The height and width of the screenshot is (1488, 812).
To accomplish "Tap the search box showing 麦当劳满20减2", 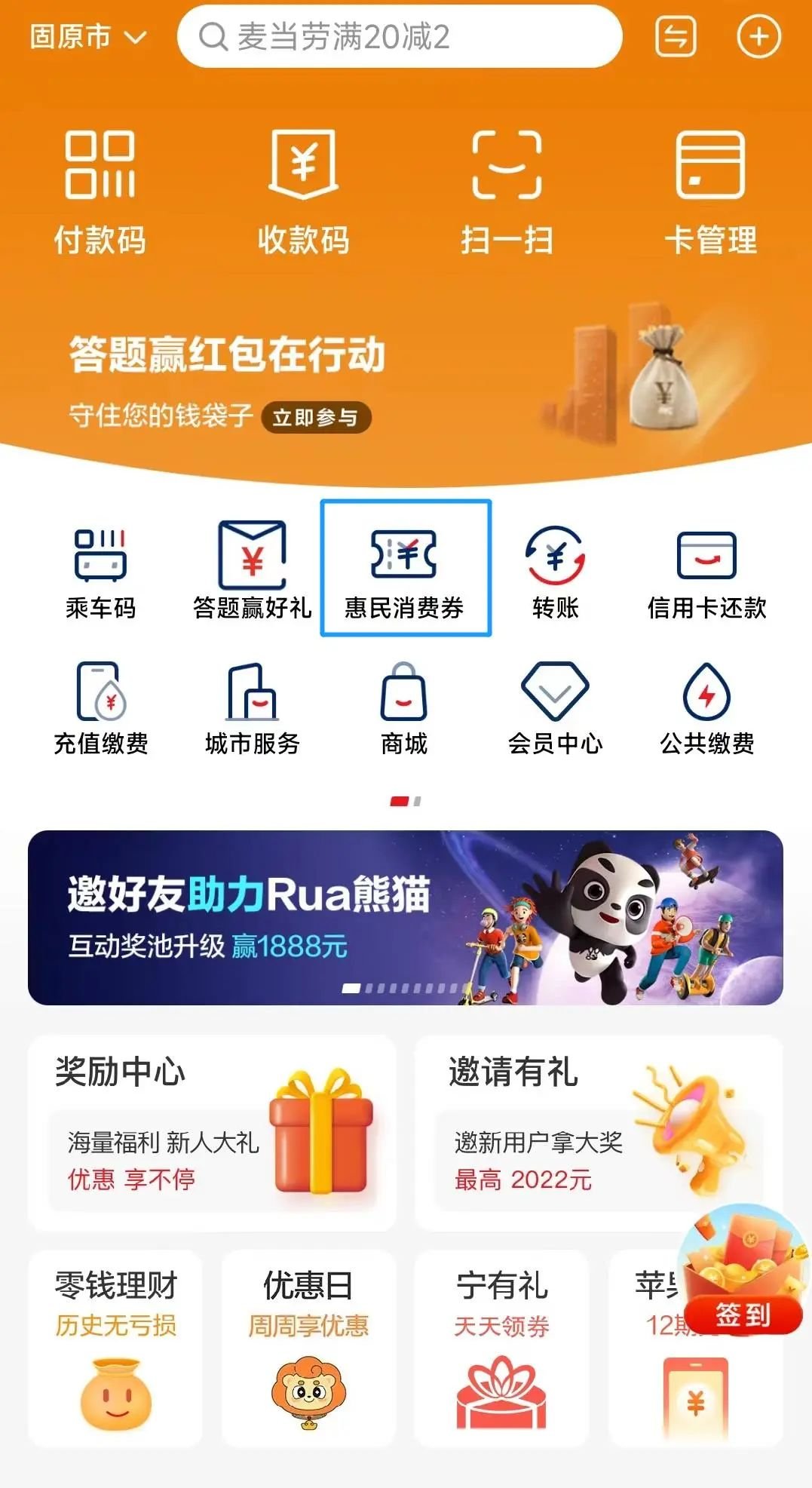I will coord(400,36).
